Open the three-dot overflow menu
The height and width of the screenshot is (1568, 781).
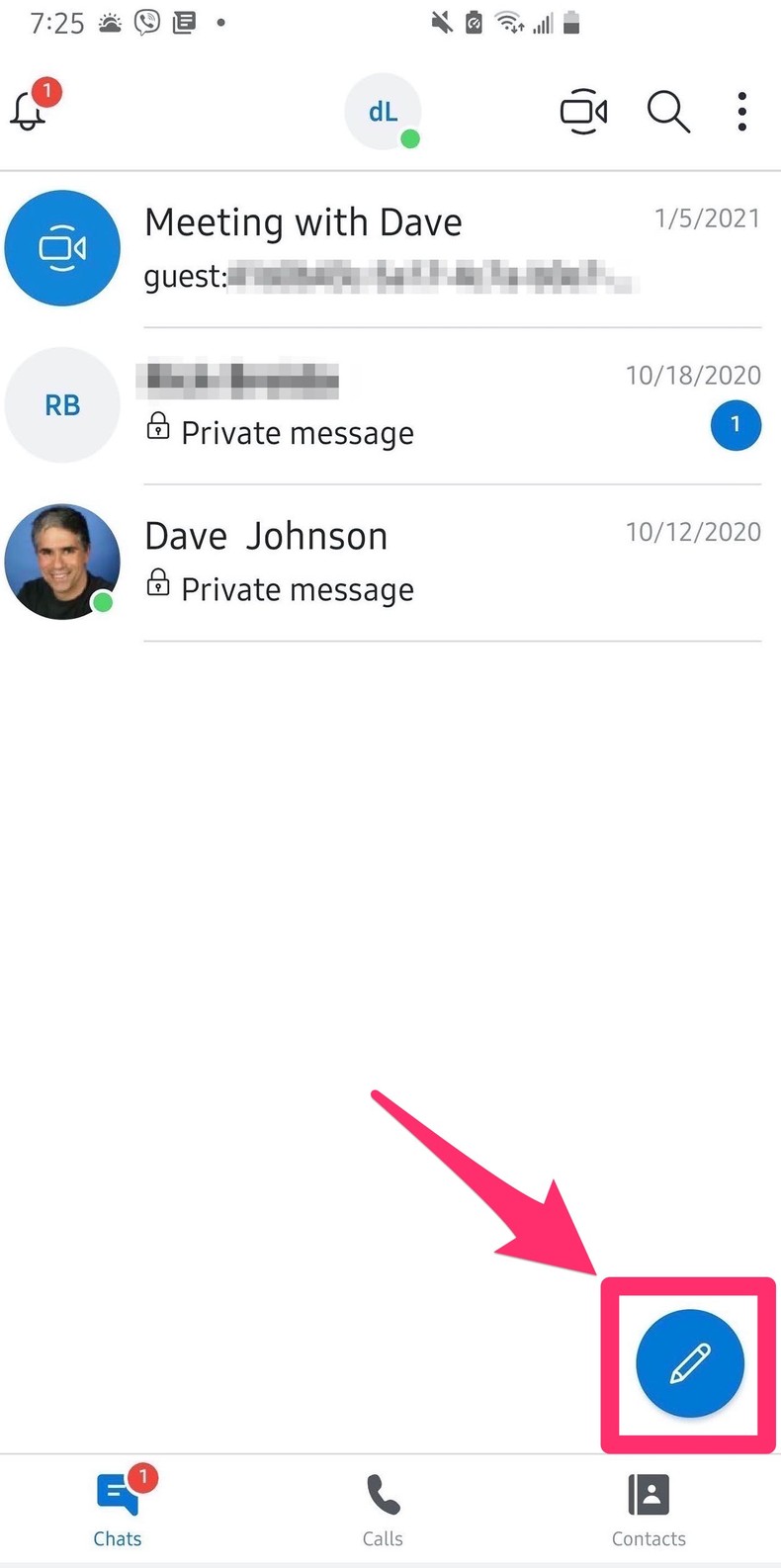(x=741, y=112)
